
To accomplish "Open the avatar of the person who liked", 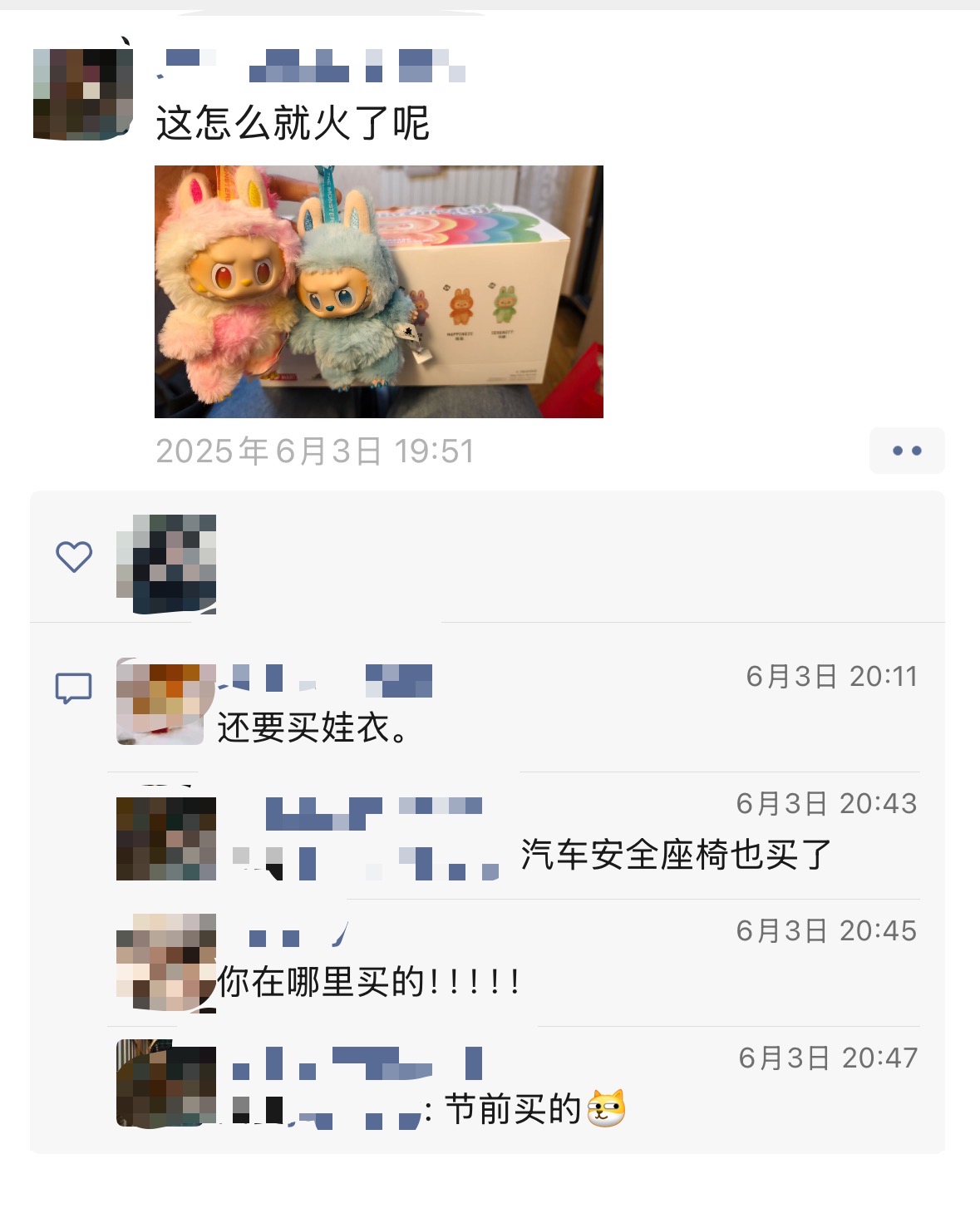I will click(166, 564).
